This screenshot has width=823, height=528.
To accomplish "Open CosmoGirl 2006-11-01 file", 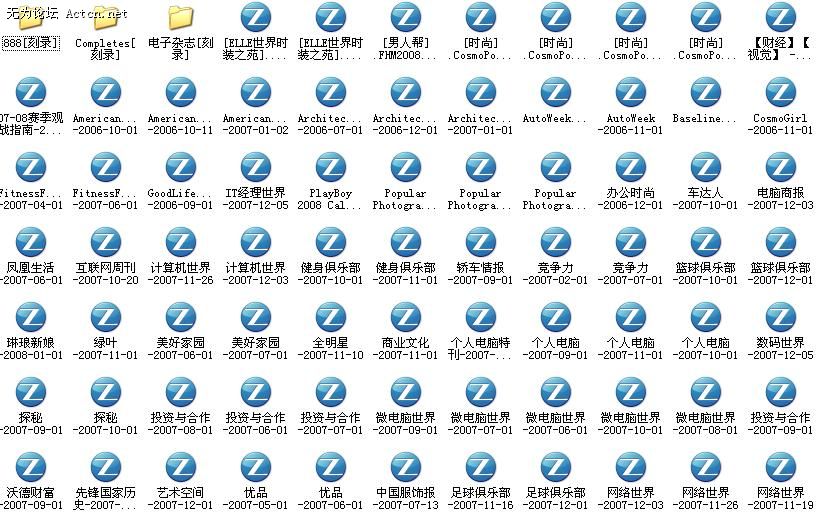I will pyautogui.click(x=780, y=92).
